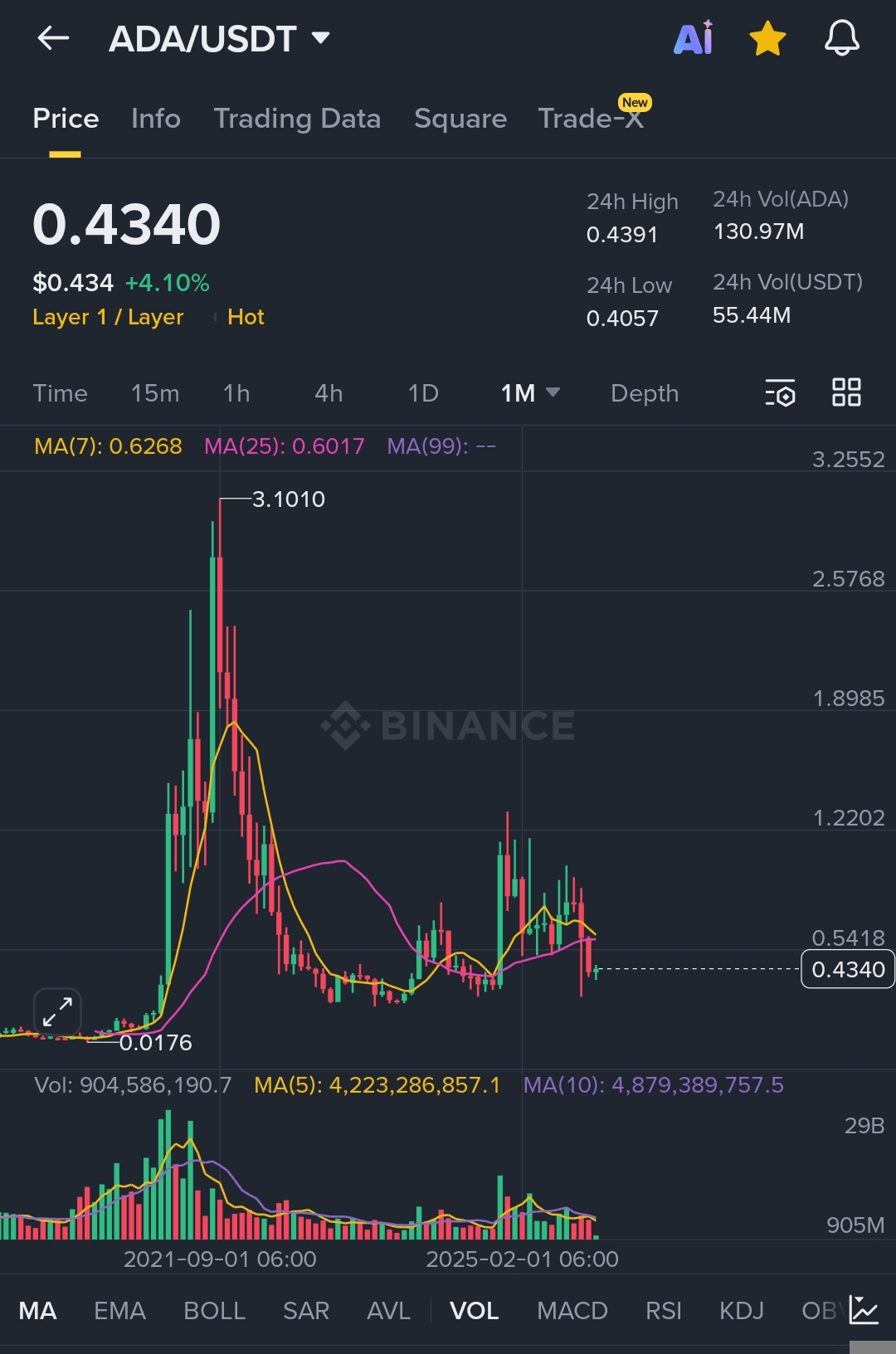Open the Square tab

pyautogui.click(x=460, y=119)
